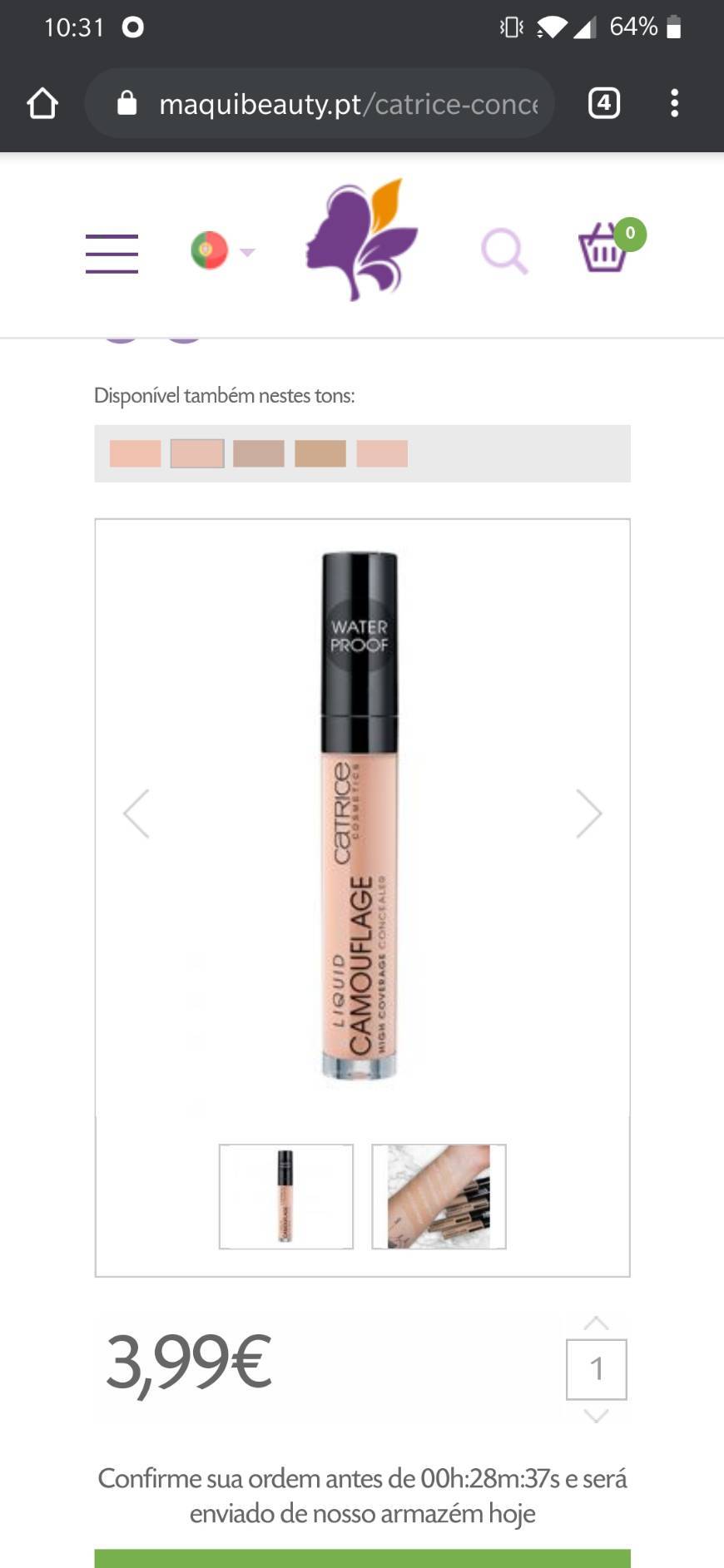
Task: Open the site search magnifier
Action: point(503,251)
